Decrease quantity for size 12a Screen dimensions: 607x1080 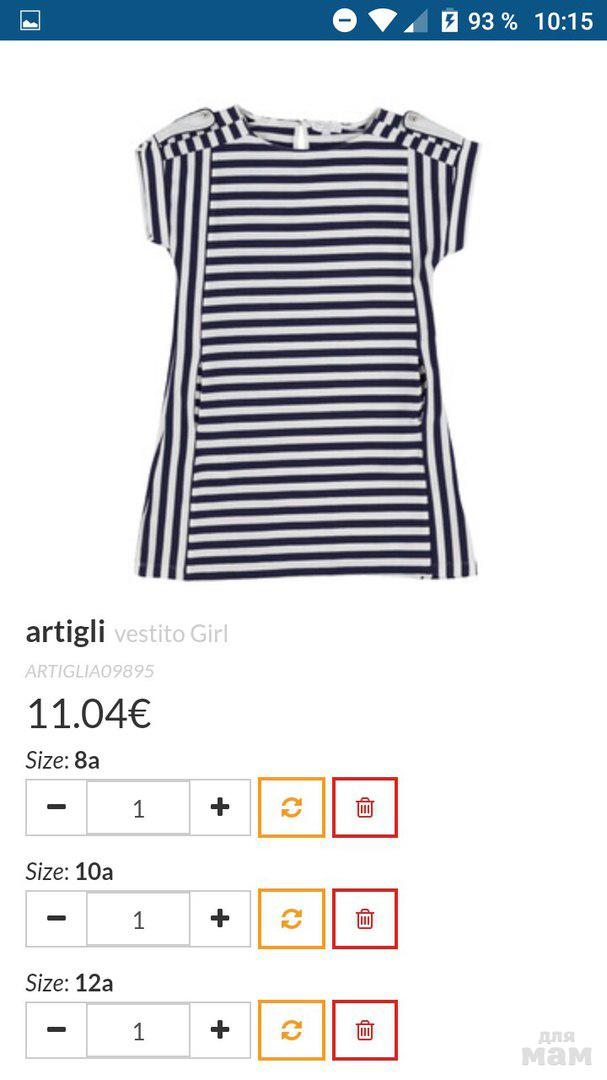[x=57, y=1029]
